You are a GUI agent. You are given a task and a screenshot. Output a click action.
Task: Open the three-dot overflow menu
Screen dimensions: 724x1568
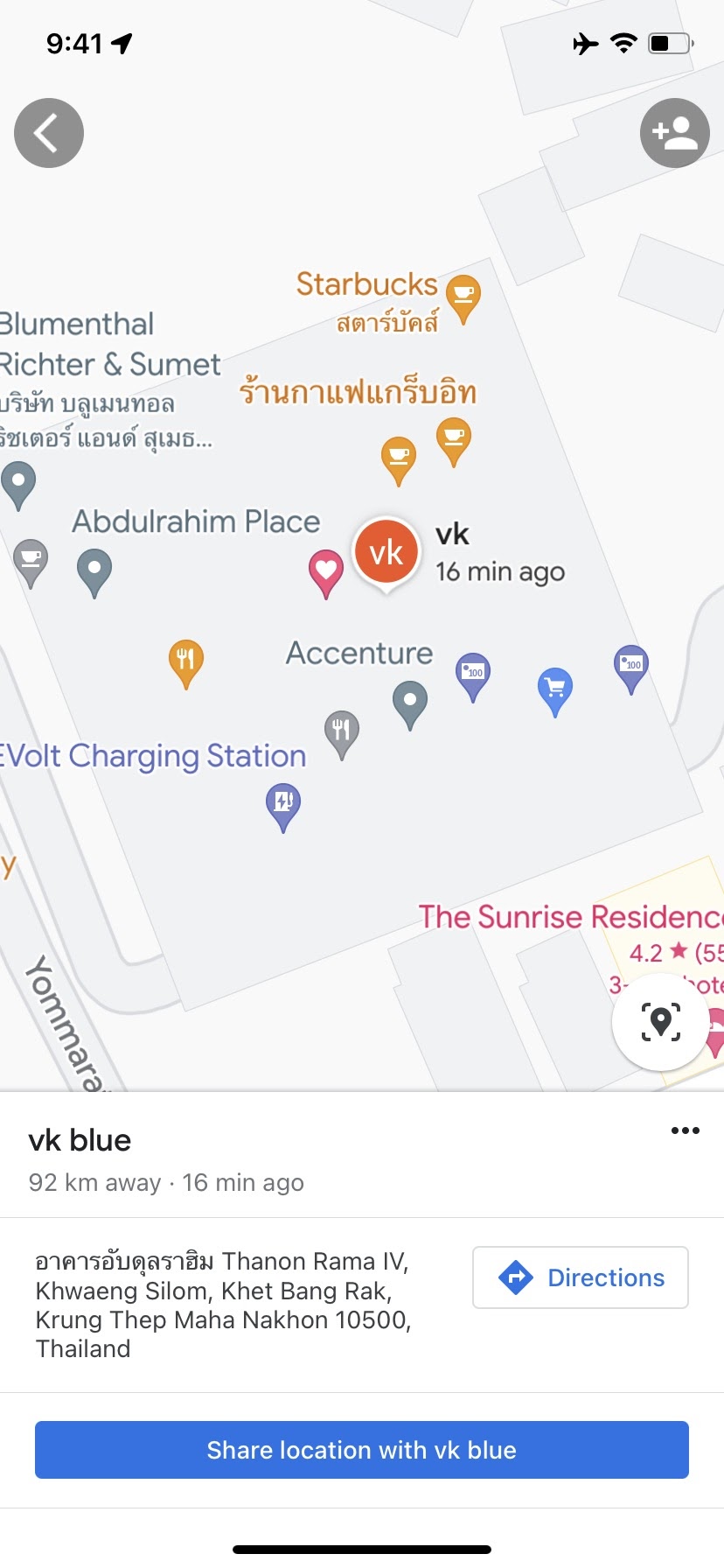point(685,1130)
